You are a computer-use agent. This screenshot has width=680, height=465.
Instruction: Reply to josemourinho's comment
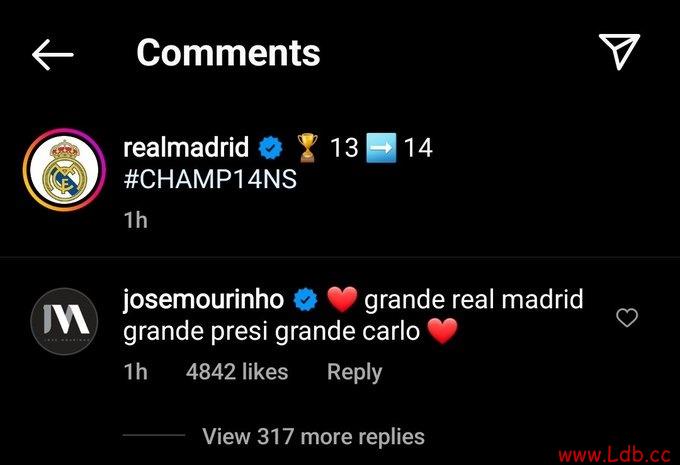[x=354, y=372]
